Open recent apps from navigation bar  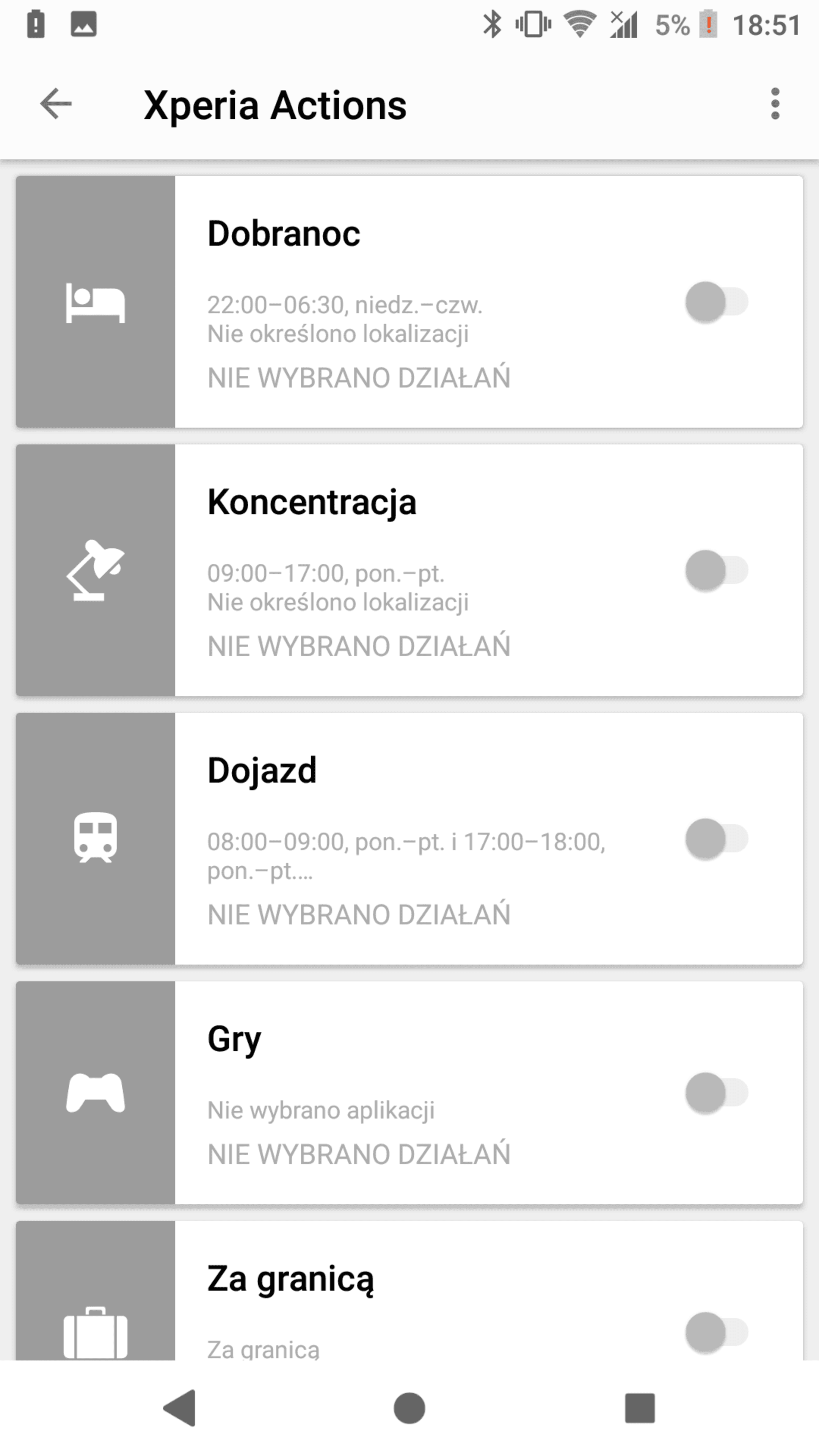click(x=640, y=1408)
